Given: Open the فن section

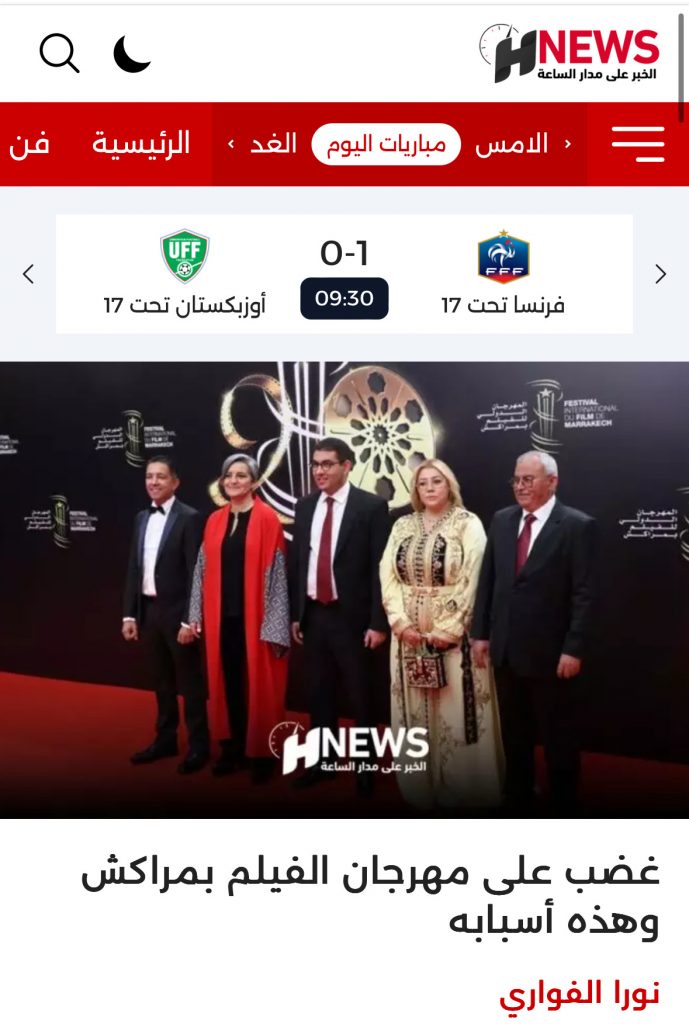Looking at the screenshot, I should point(29,144).
